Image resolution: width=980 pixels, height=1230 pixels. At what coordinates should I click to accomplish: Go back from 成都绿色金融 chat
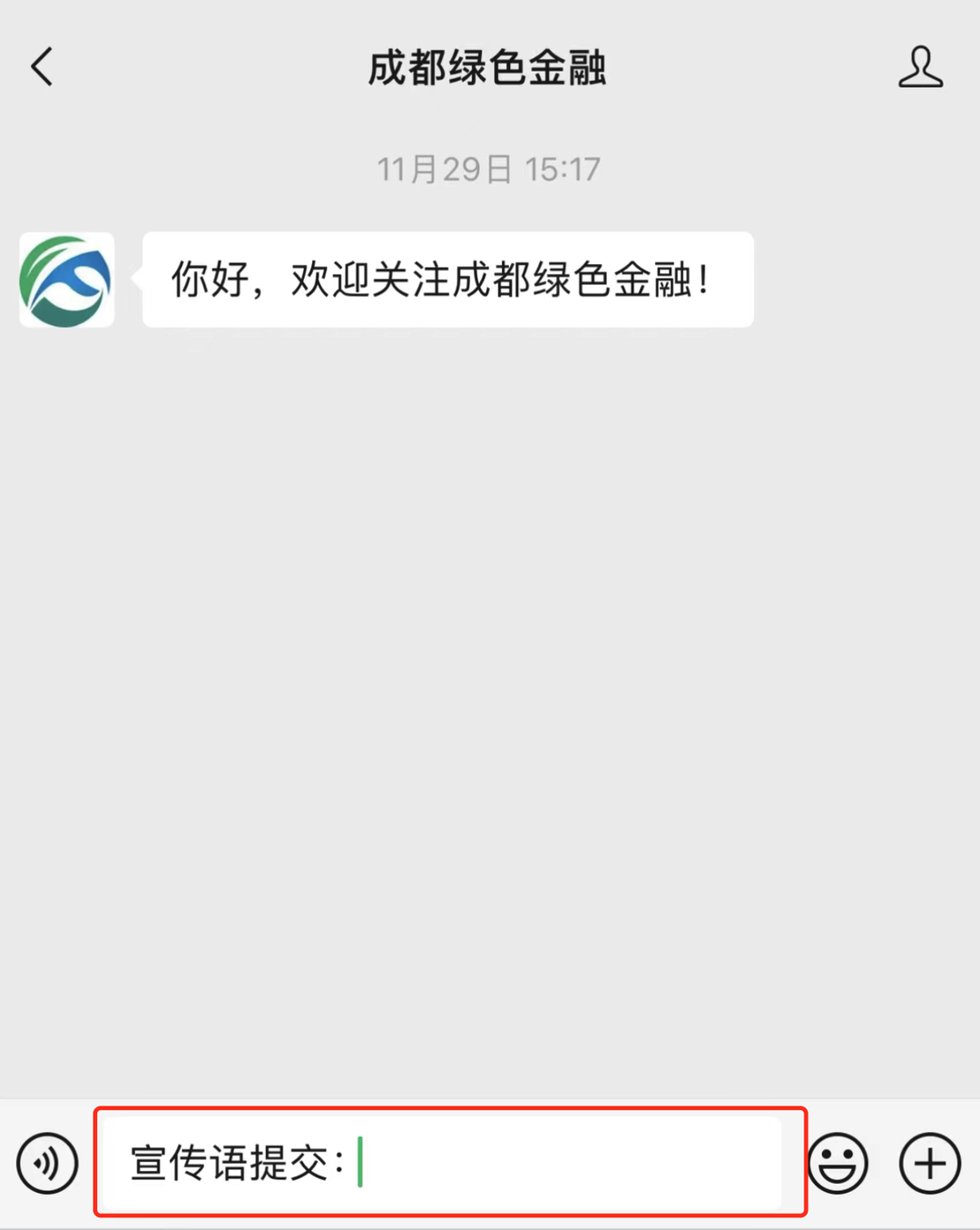click(43, 67)
